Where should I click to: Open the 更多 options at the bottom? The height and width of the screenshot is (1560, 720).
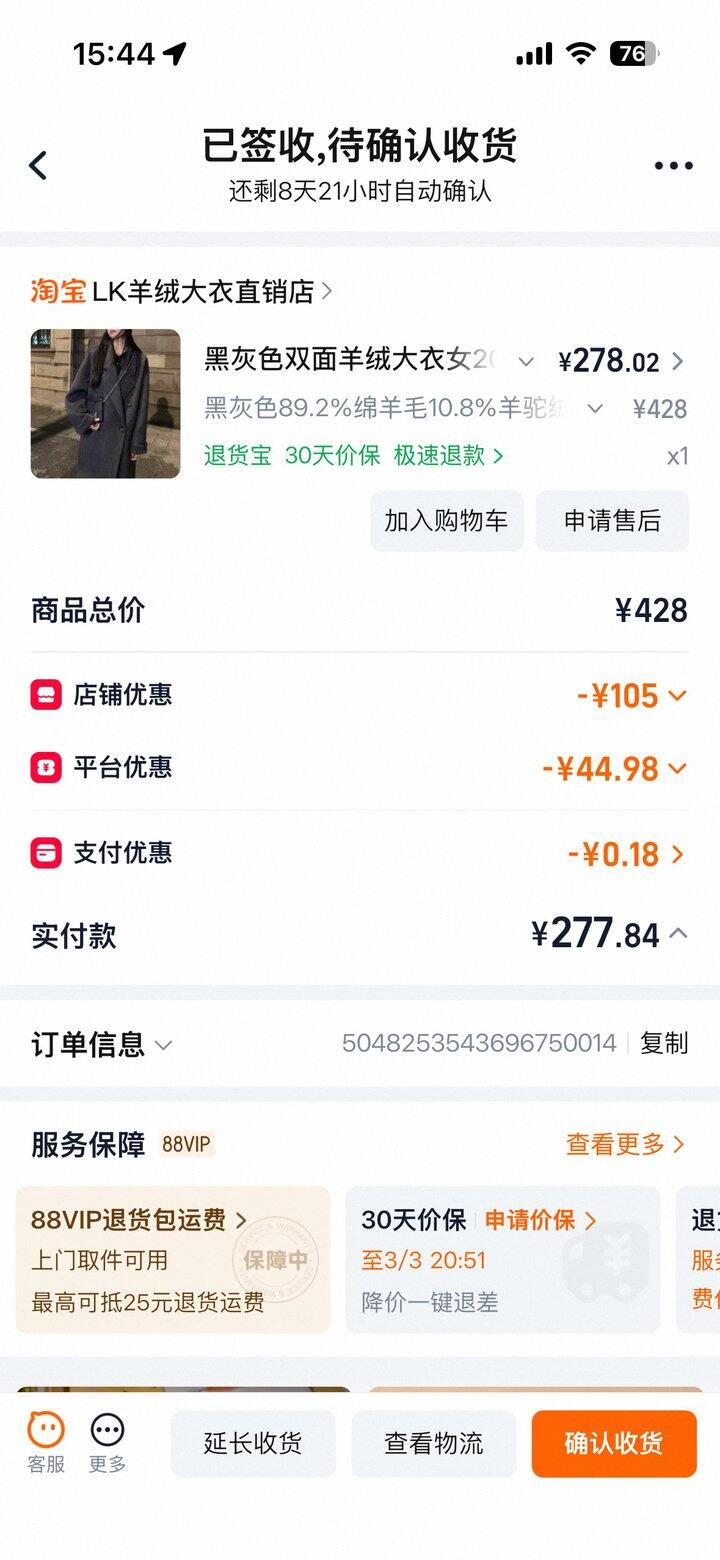(x=108, y=1442)
